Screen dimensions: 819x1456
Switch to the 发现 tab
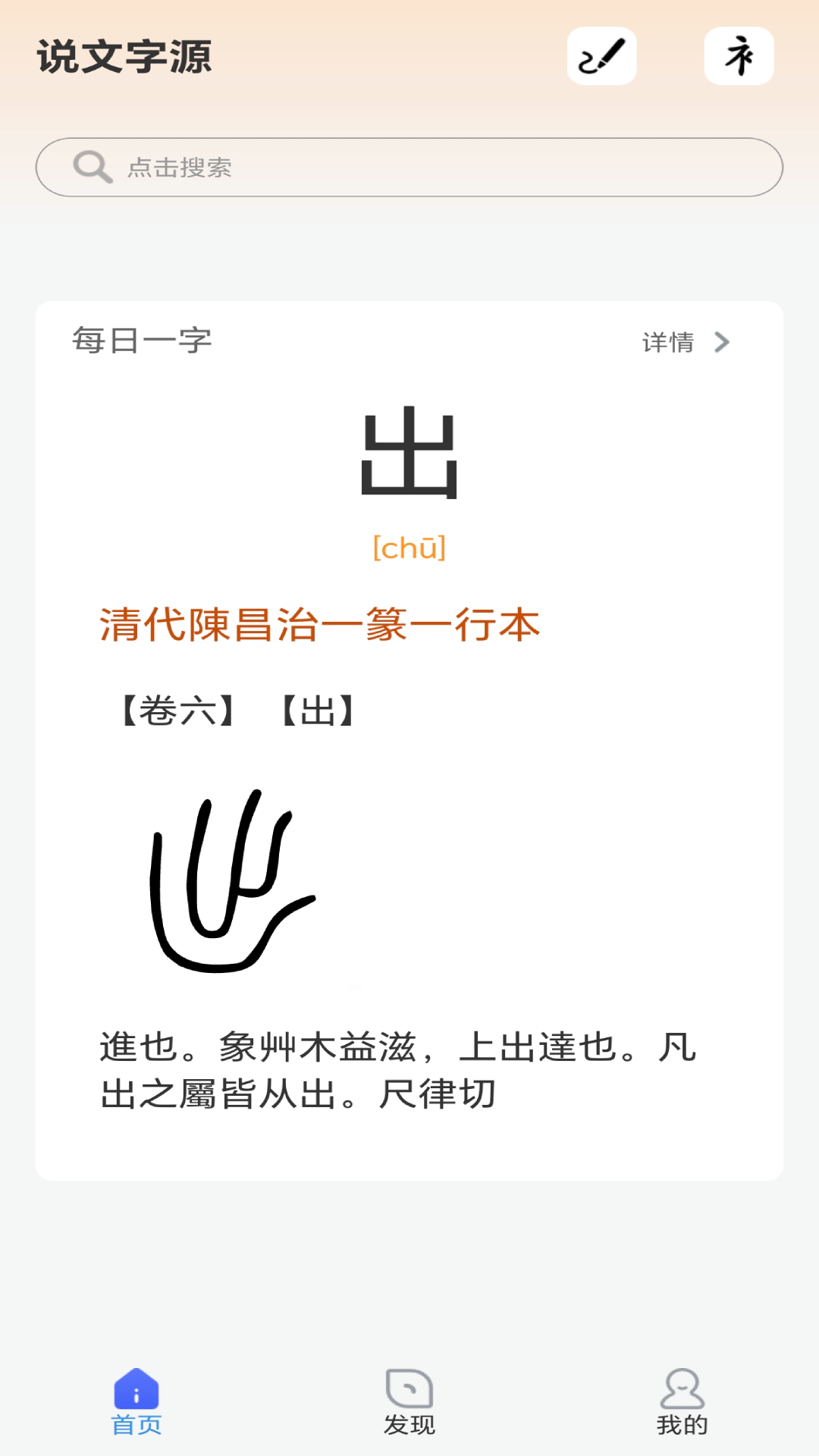[x=409, y=1402]
